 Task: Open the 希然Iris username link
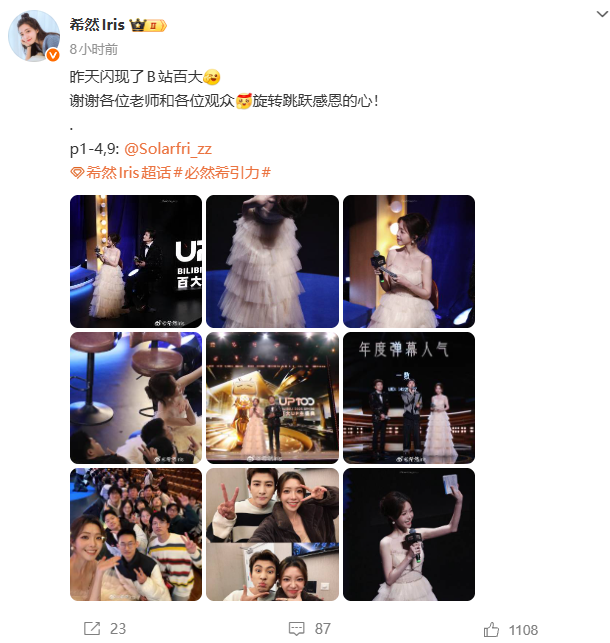97,25
